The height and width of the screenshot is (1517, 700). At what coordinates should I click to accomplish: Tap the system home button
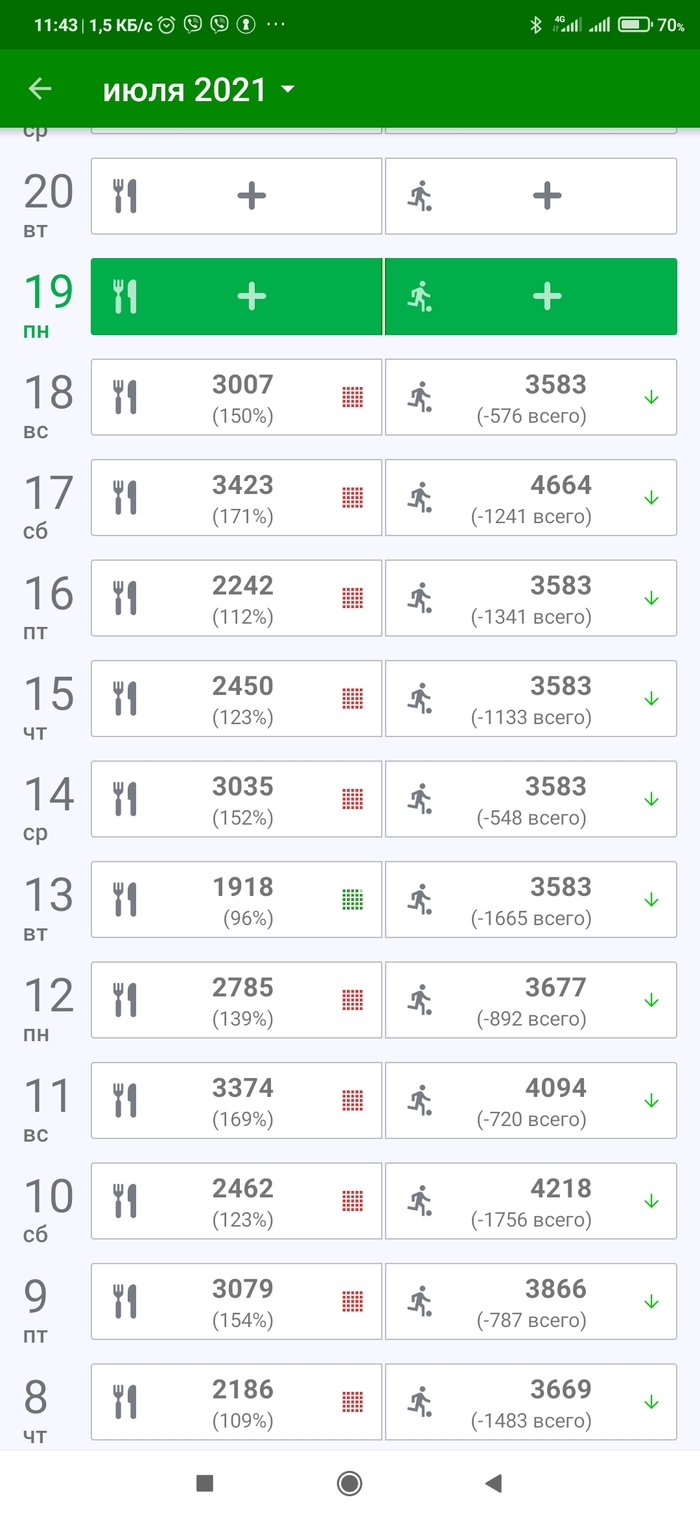click(x=349, y=1483)
